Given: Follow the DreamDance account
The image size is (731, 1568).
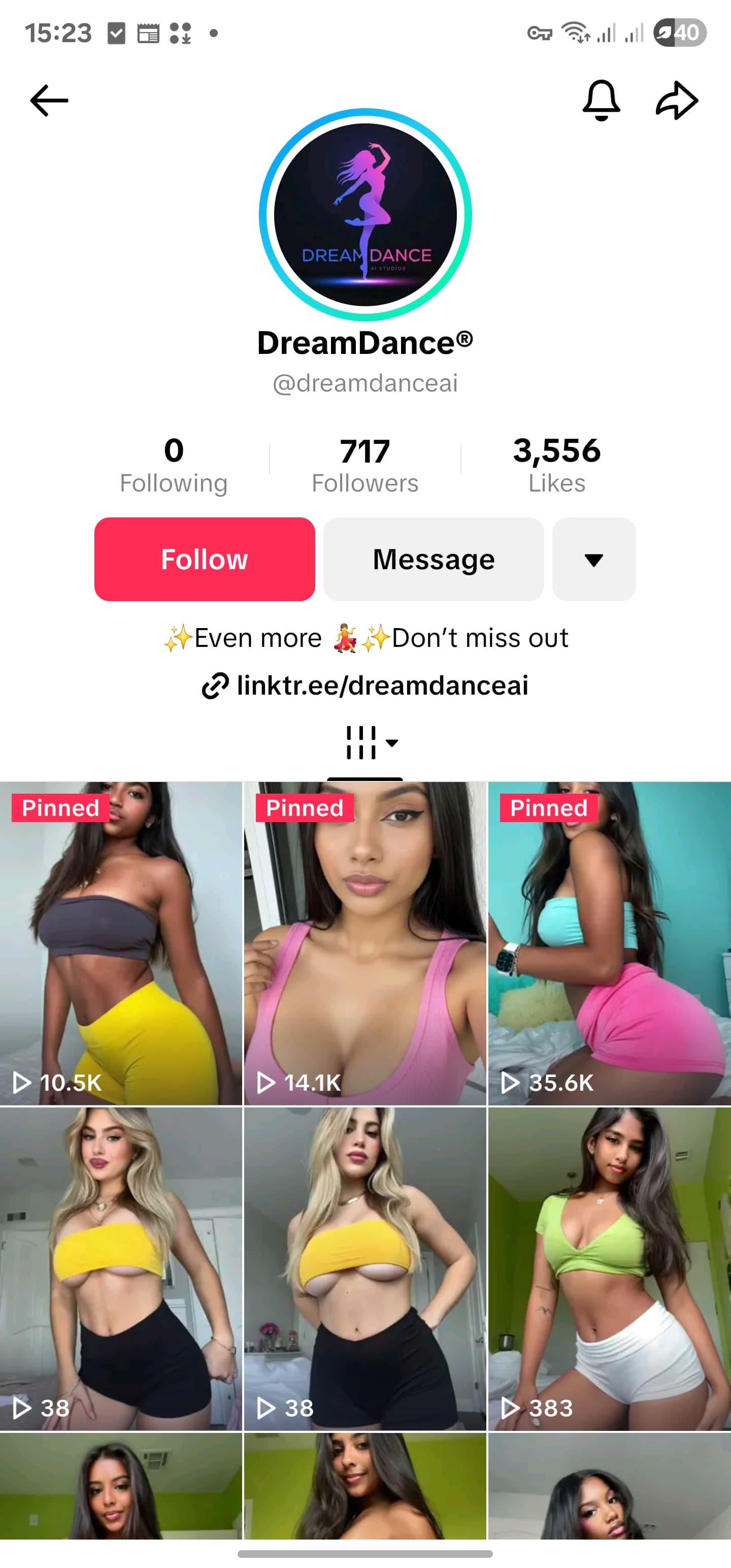Looking at the screenshot, I should click(x=205, y=559).
